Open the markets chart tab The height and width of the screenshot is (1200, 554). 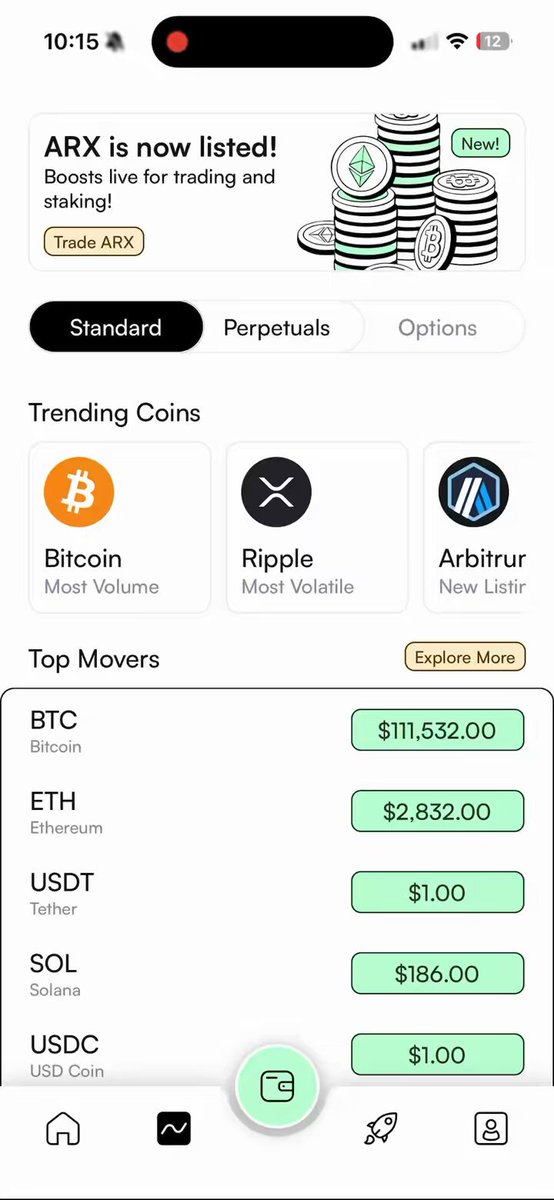[174, 1129]
